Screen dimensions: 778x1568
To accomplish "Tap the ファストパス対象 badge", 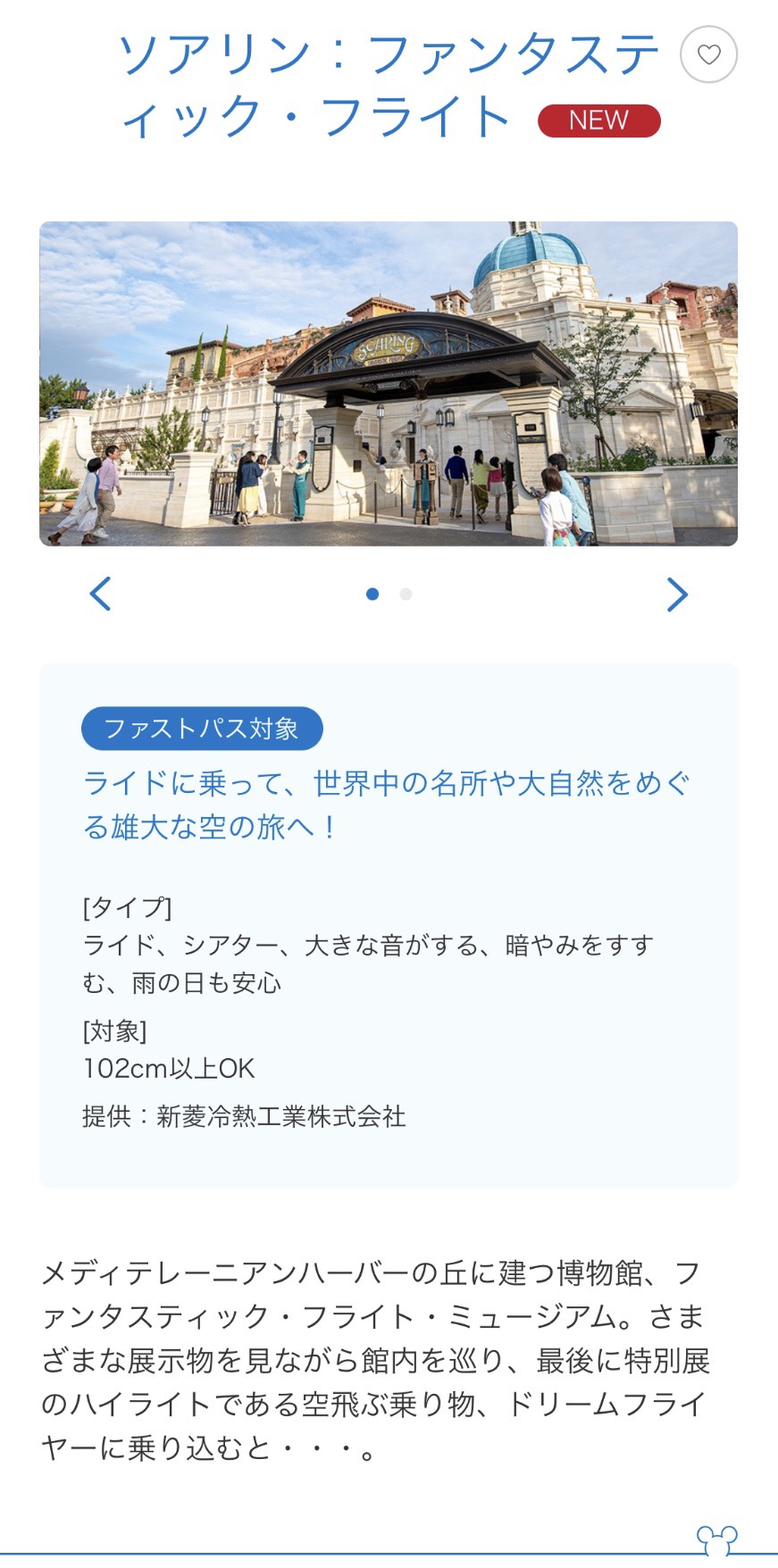I will [202, 729].
